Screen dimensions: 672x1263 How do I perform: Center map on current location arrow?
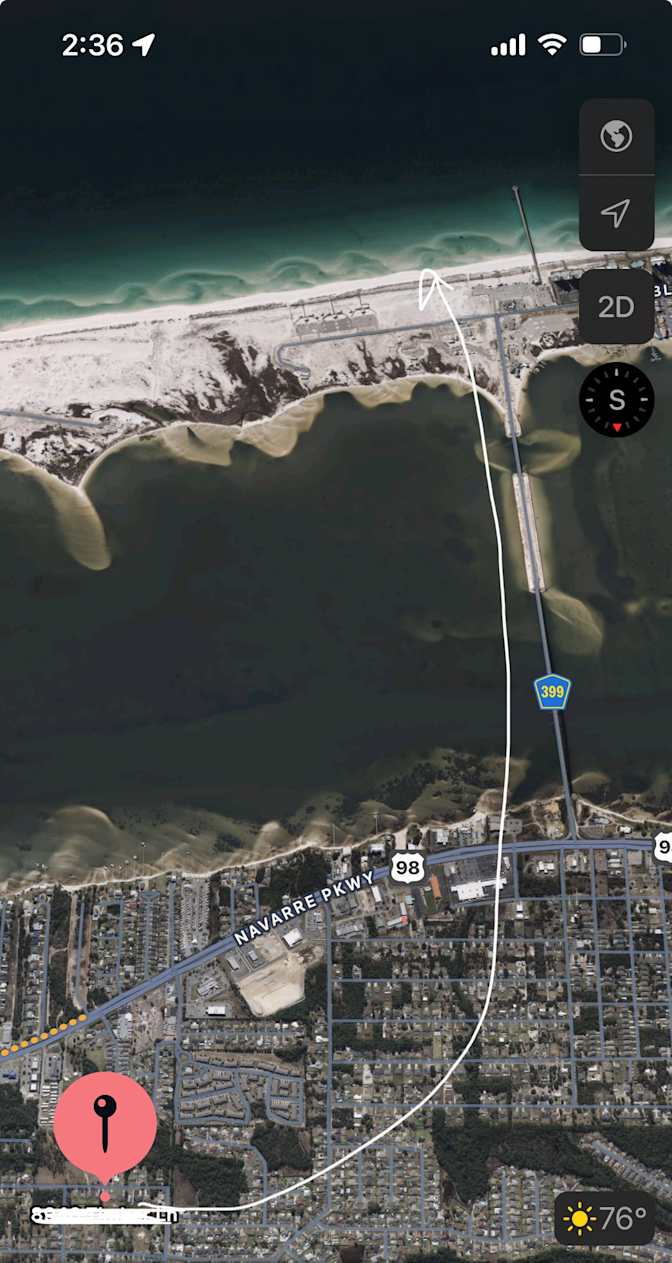pyautogui.click(x=616, y=213)
